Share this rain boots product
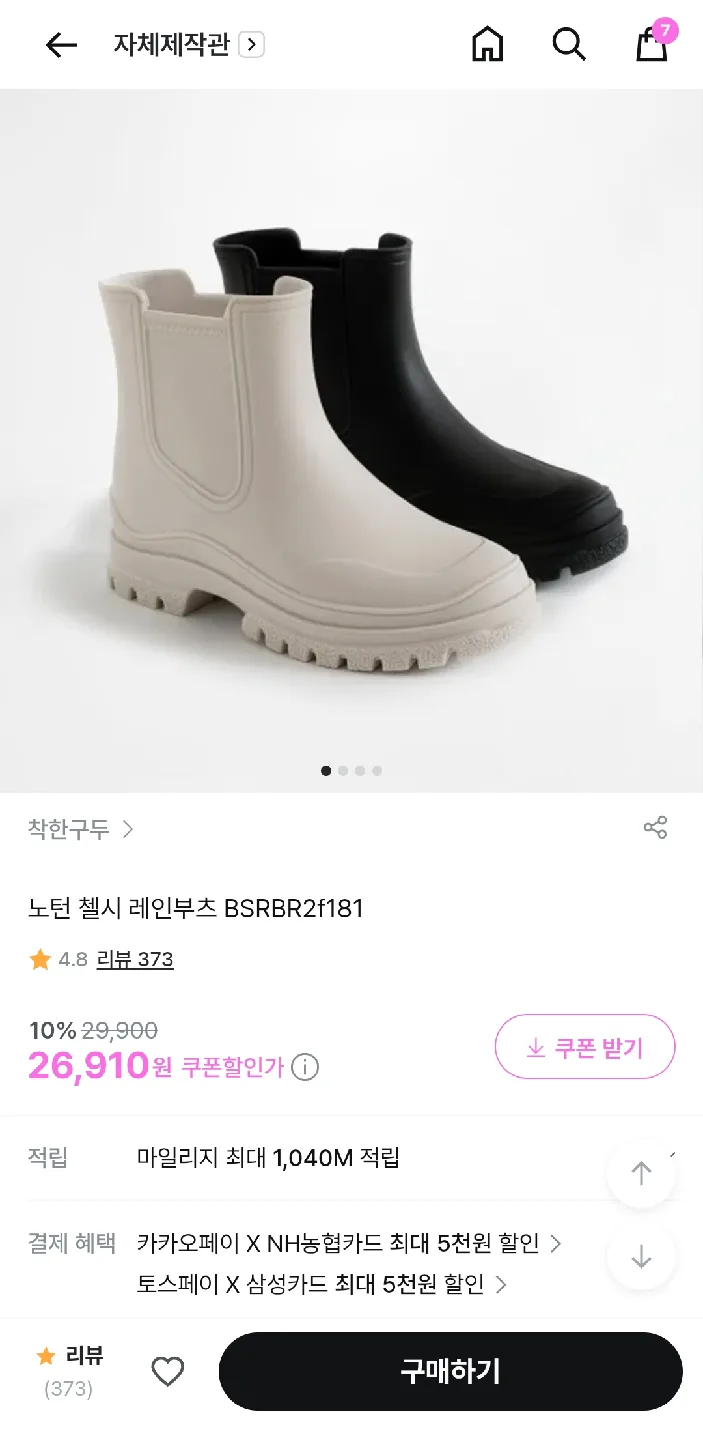This screenshot has height=1440, width=703. pos(655,828)
